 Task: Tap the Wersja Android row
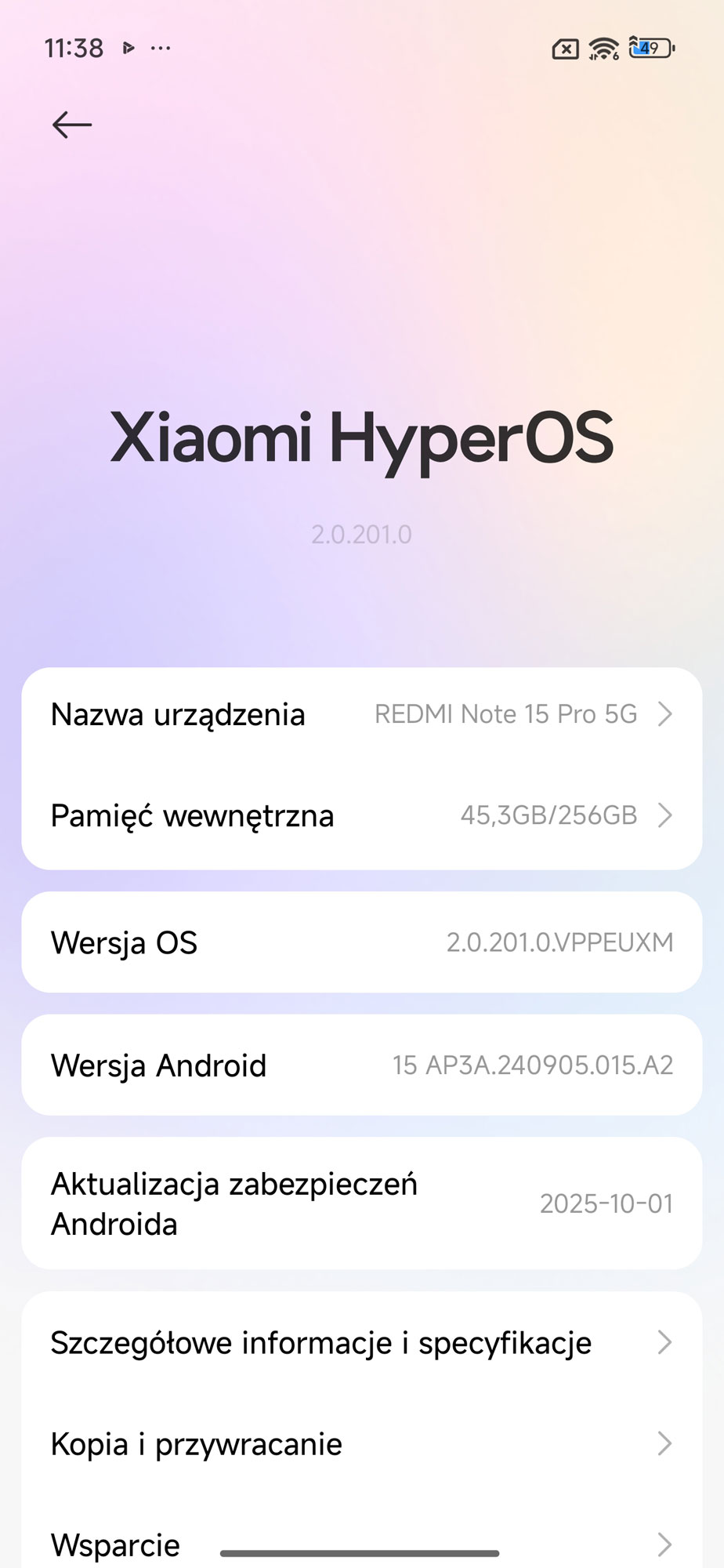[361, 1065]
